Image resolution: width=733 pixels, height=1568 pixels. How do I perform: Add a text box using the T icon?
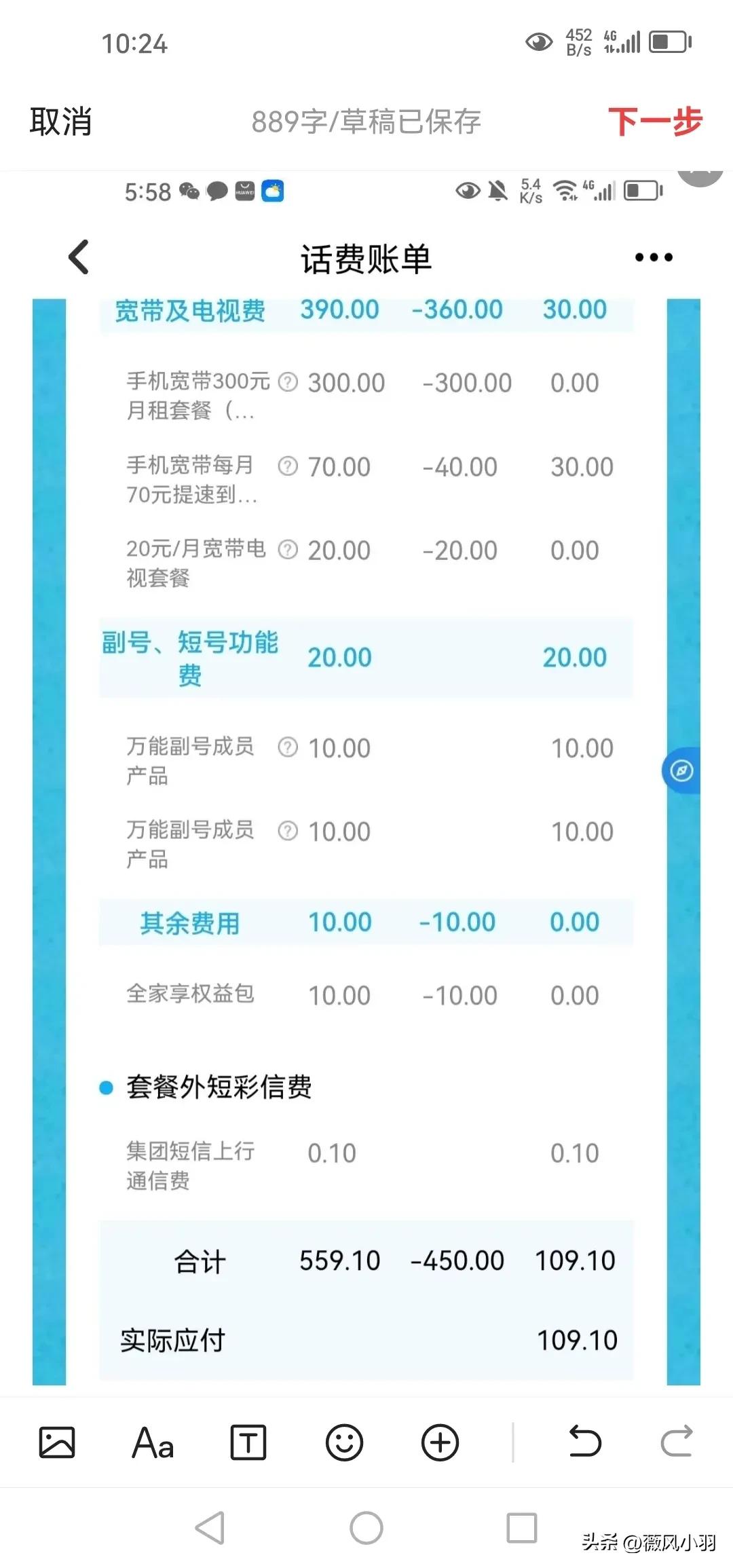pos(248,1442)
